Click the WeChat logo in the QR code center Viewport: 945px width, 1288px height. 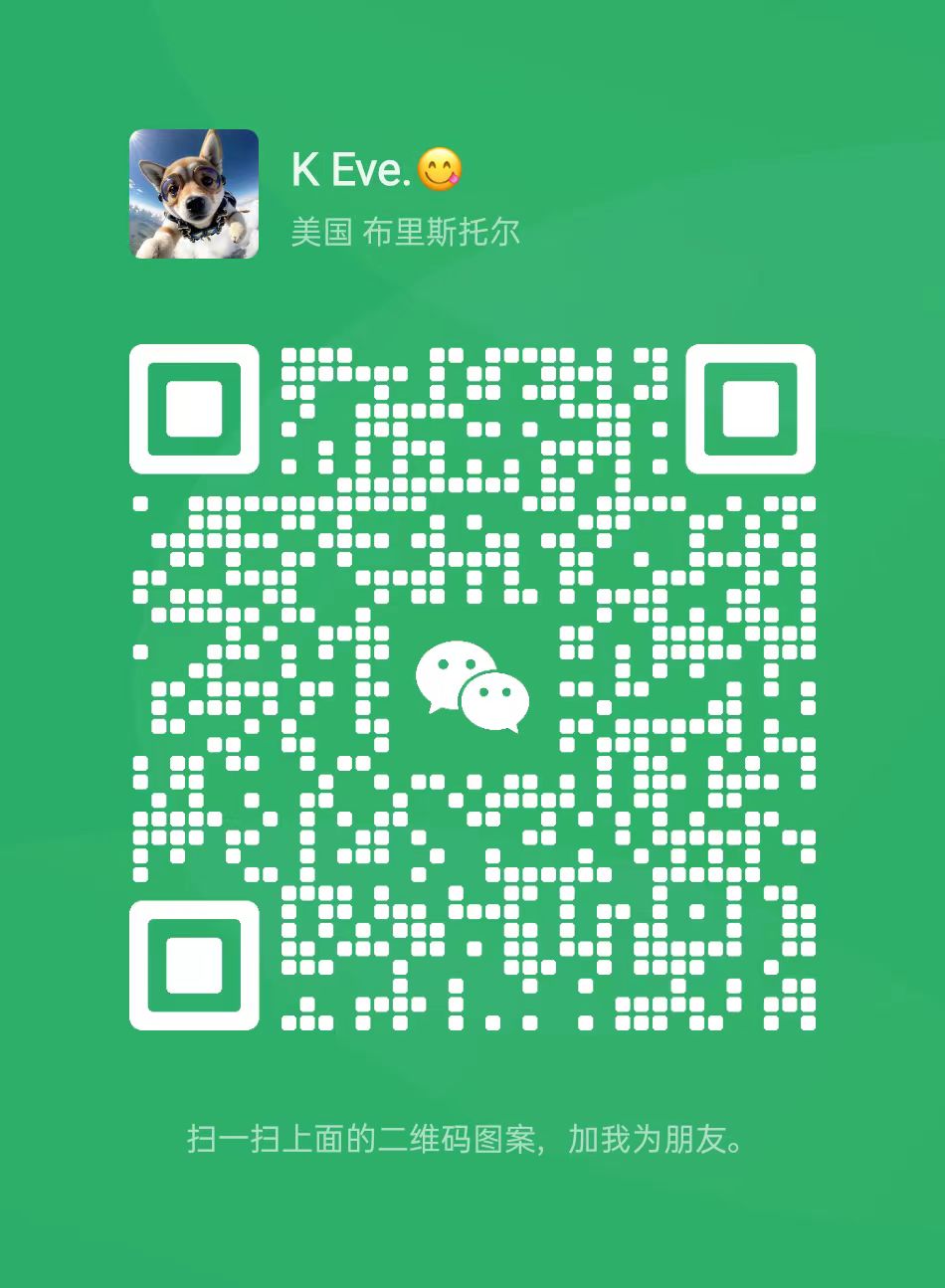click(x=472, y=686)
